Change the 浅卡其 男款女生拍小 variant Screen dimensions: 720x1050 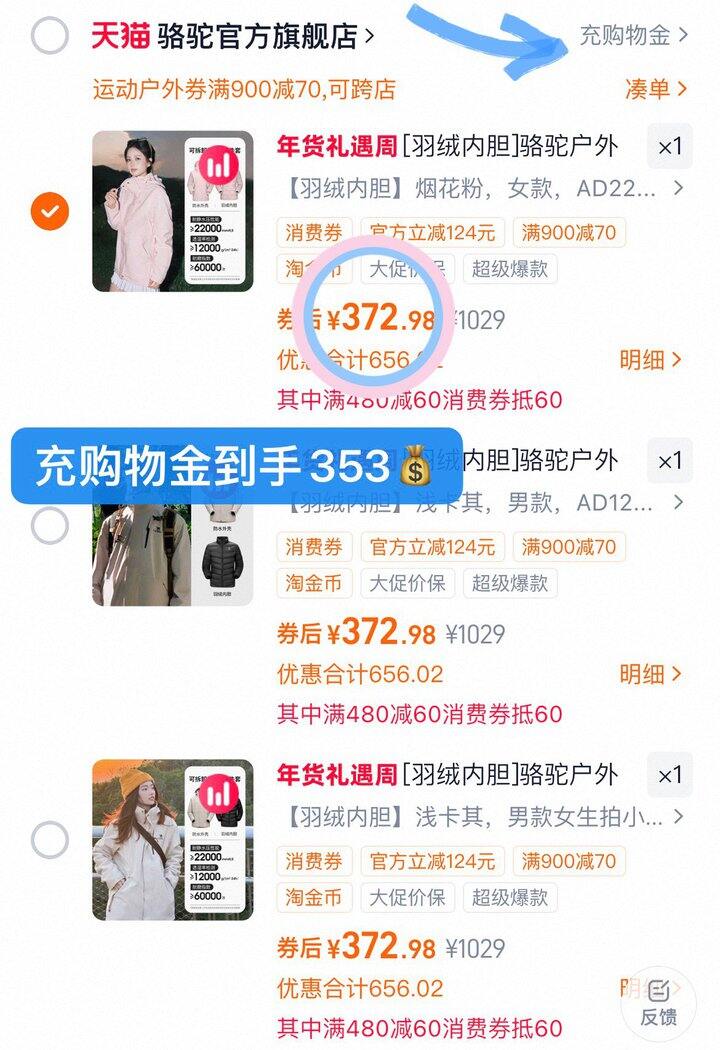coord(480,817)
